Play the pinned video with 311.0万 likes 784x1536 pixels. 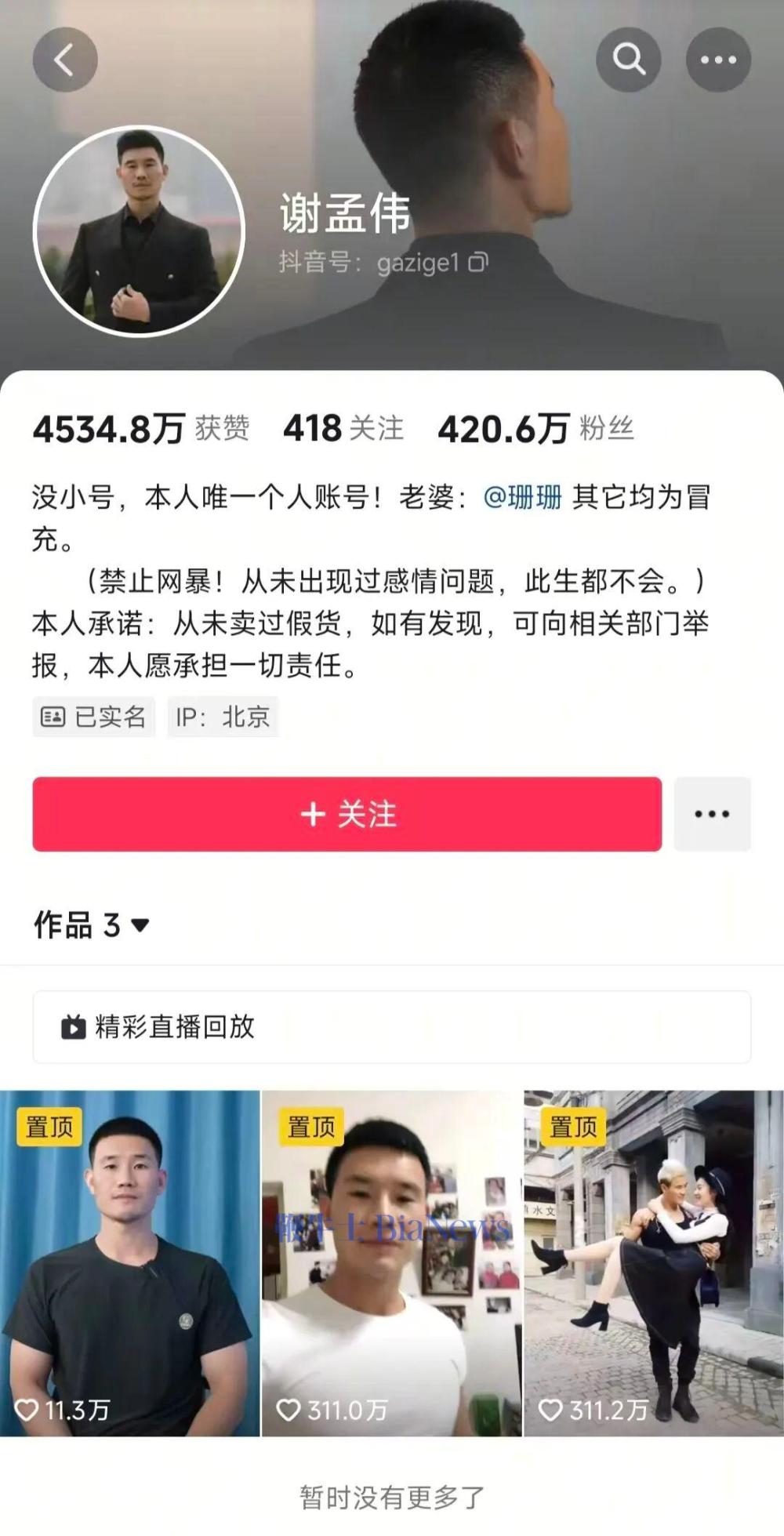coord(391,1262)
